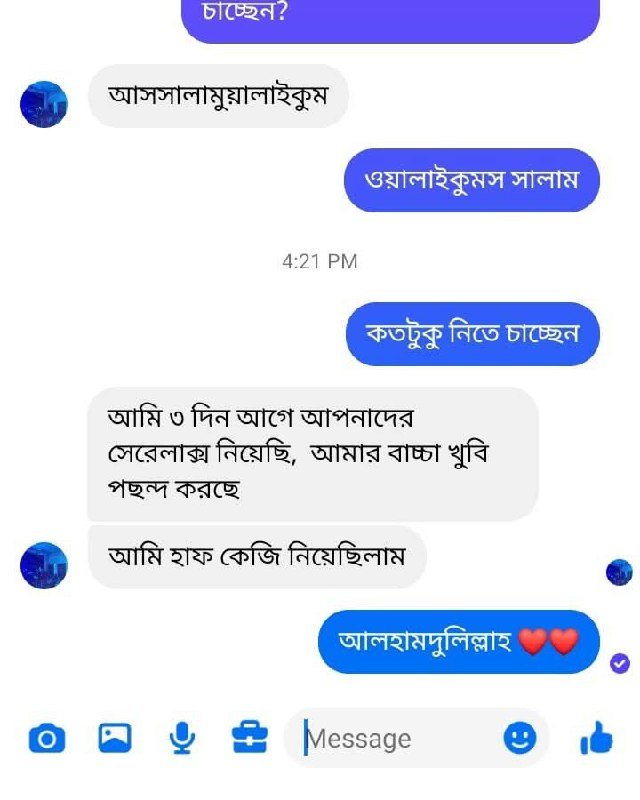Tap the microphone to record voice

pos(182,738)
